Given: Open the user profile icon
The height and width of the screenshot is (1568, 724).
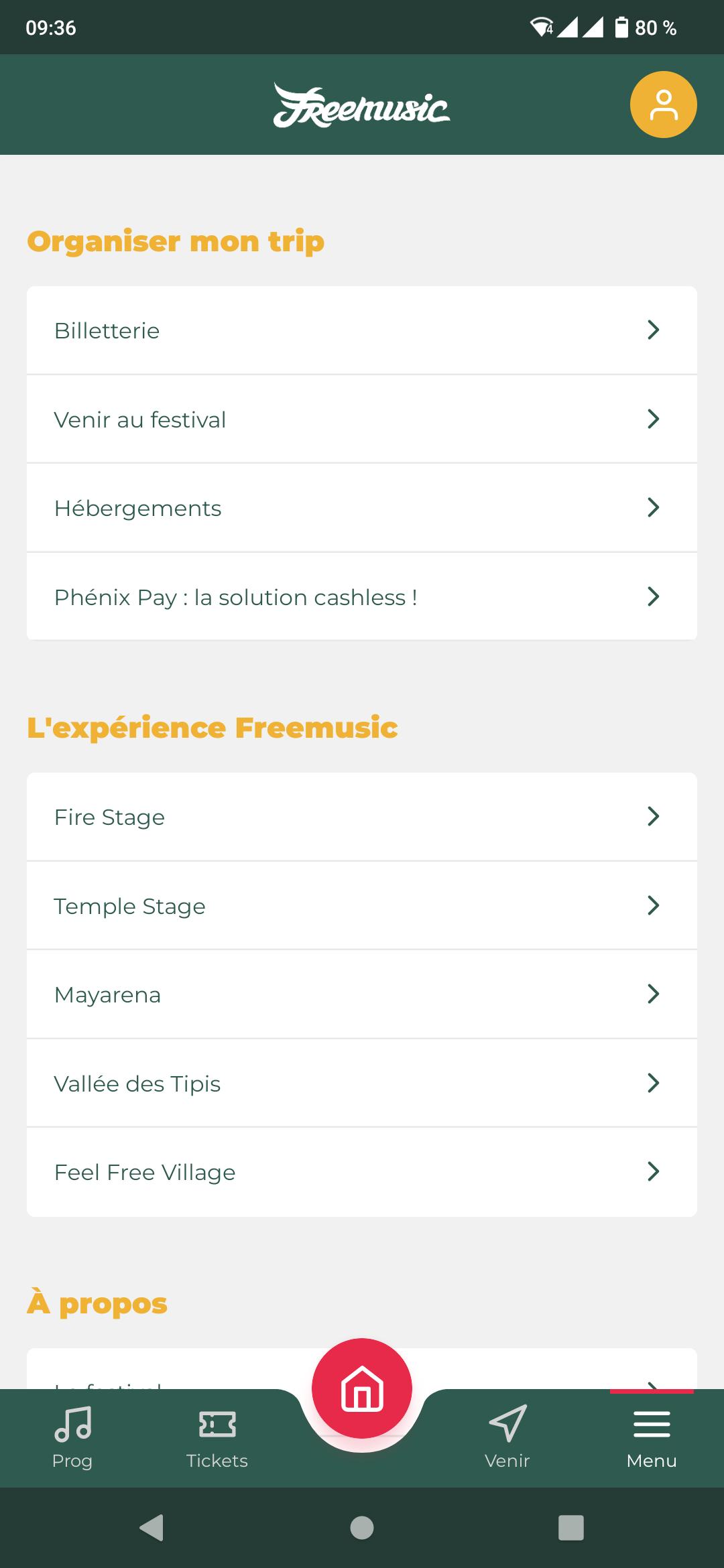Looking at the screenshot, I should (x=663, y=105).
